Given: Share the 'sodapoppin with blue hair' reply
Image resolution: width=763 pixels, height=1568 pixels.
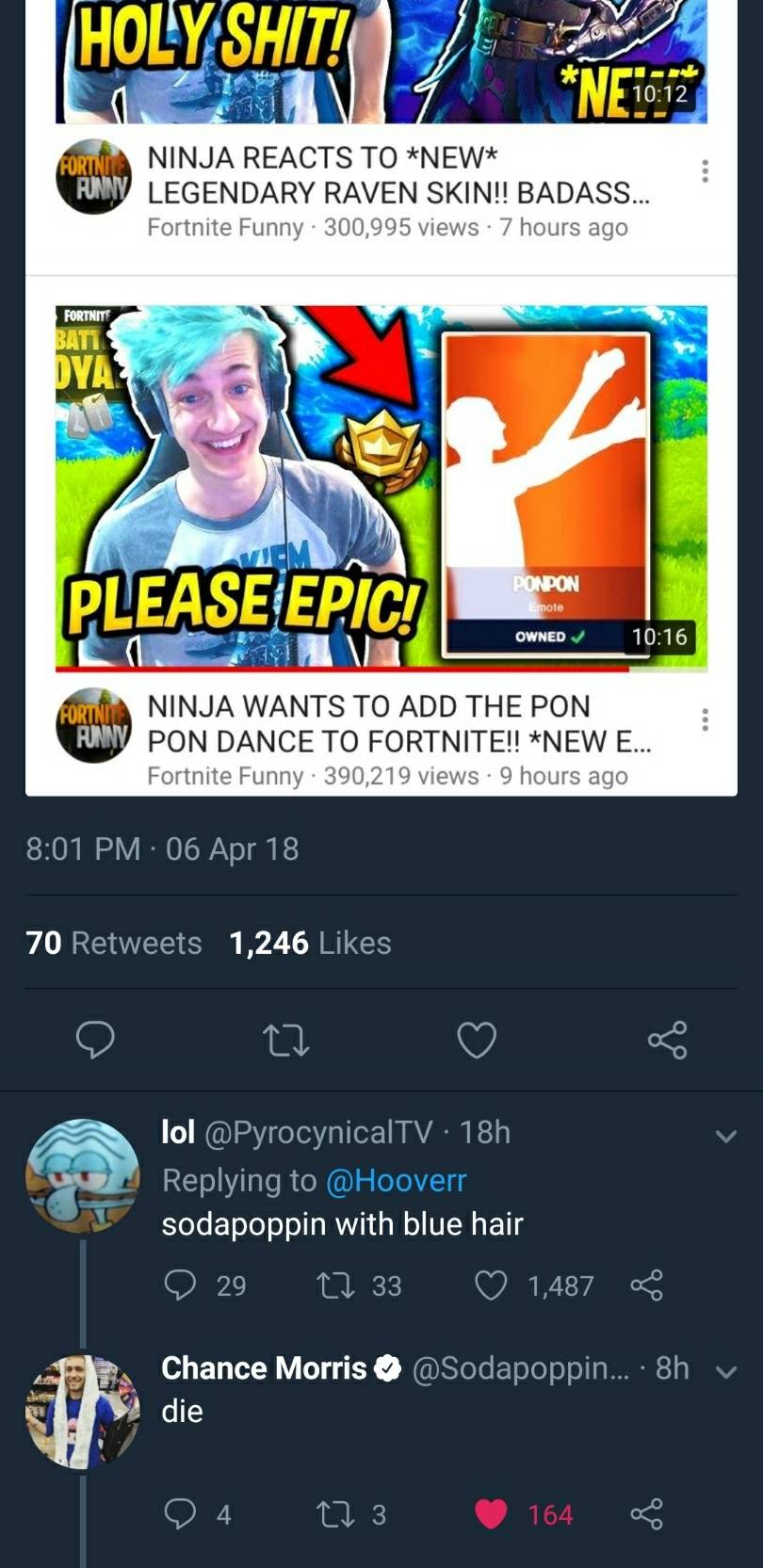Looking at the screenshot, I should [646, 1285].
